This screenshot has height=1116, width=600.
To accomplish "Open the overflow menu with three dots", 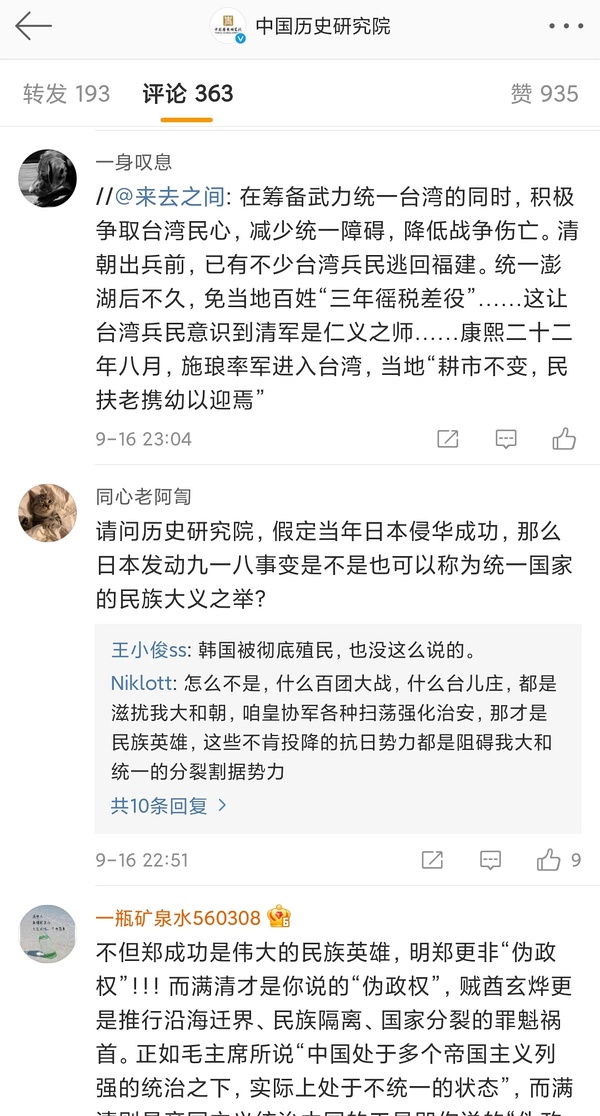I will pos(566,26).
